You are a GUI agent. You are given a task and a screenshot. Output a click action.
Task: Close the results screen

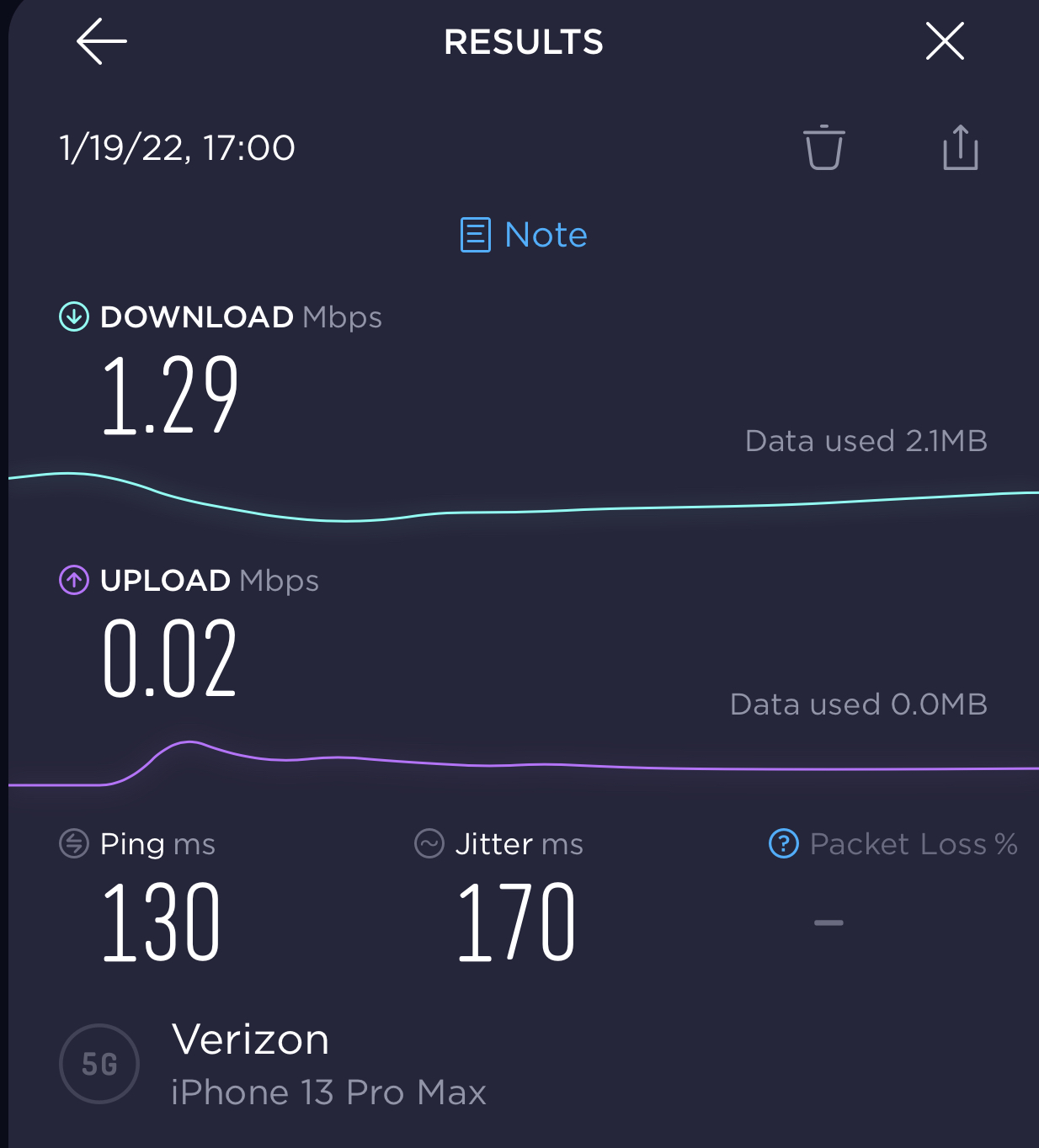[944, 41]
